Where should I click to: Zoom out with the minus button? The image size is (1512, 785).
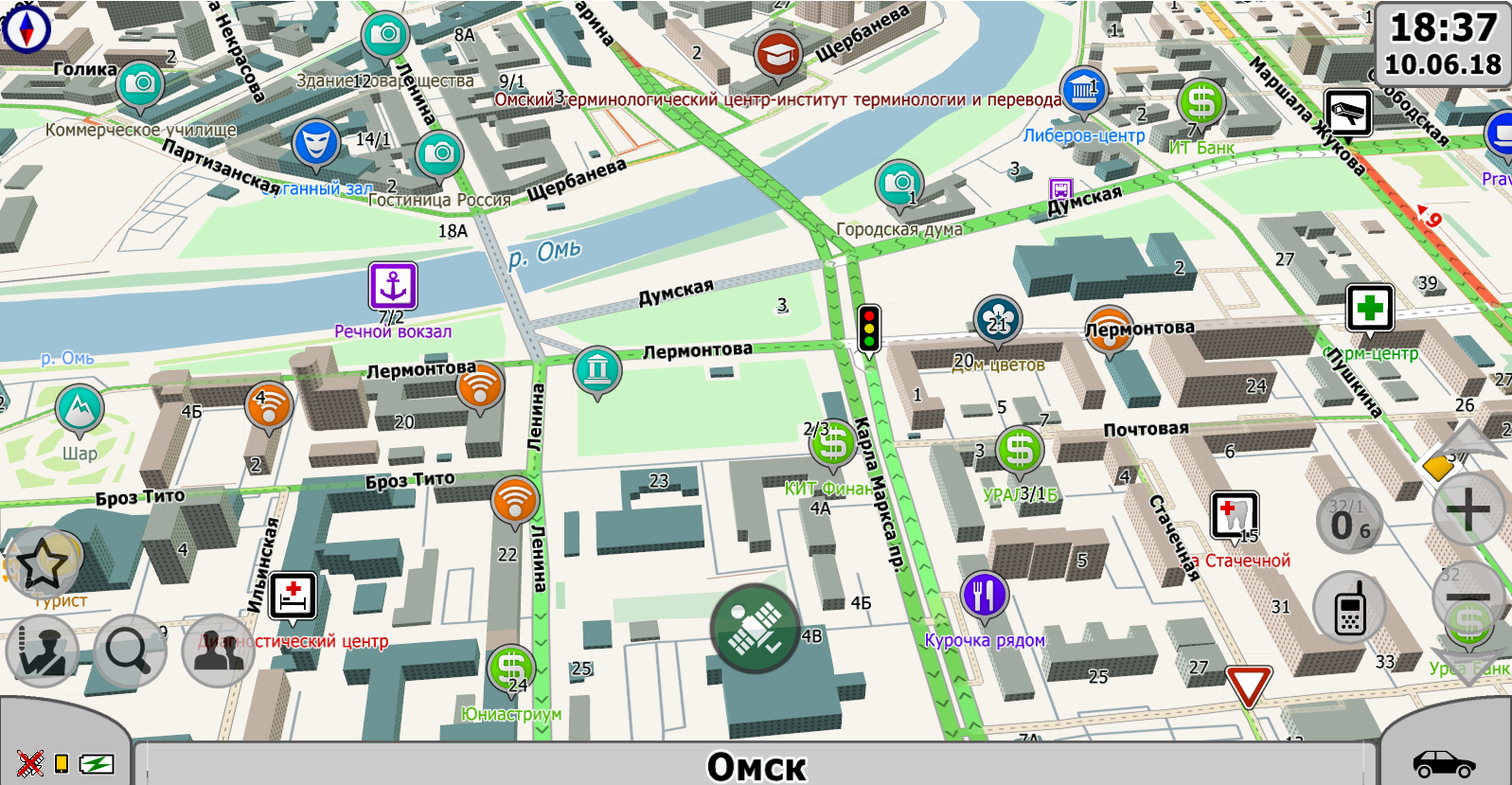[x=1468, y=597]
